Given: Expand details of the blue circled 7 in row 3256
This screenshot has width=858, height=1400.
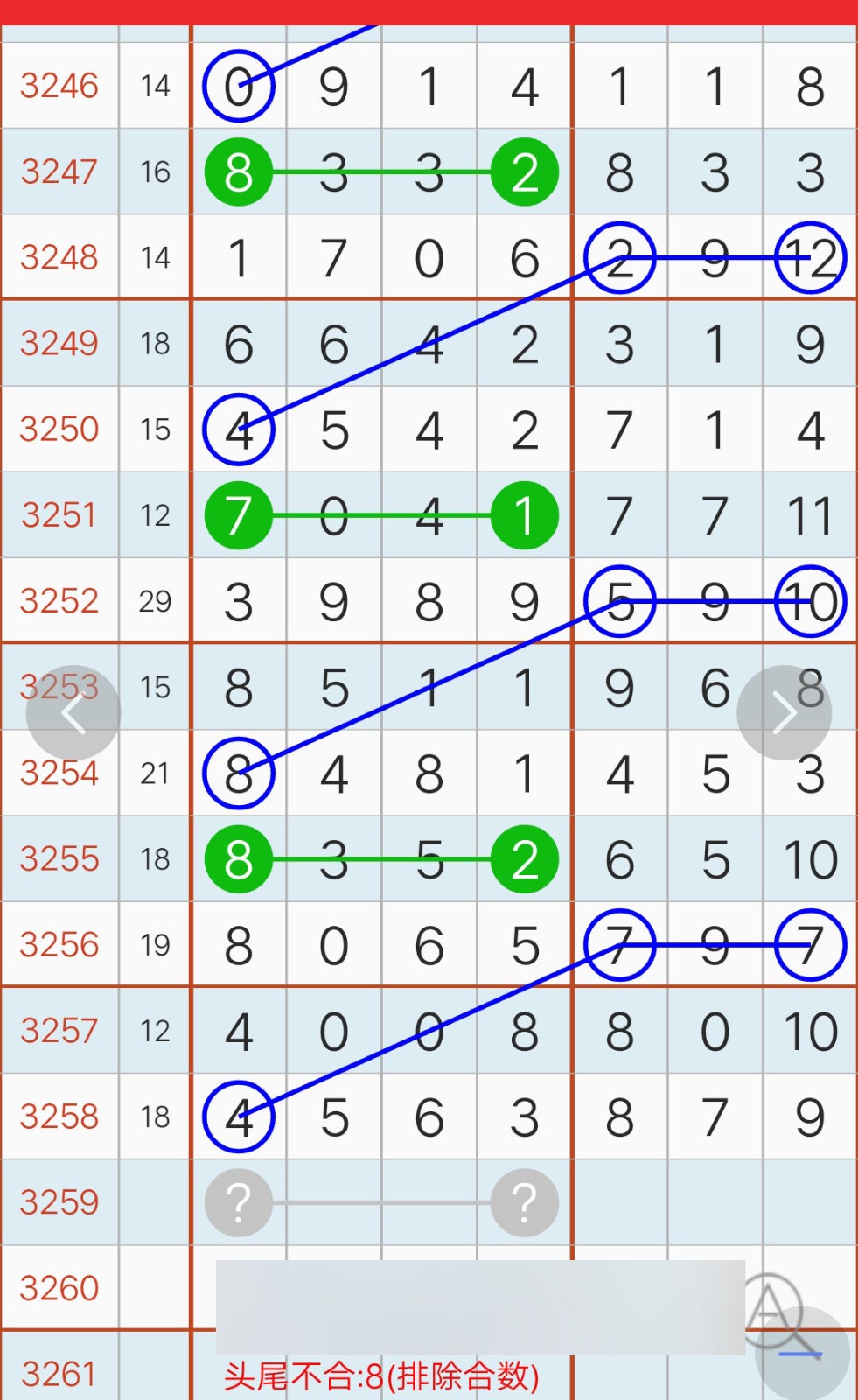Looking at the screenshot, I should point(619,945).
